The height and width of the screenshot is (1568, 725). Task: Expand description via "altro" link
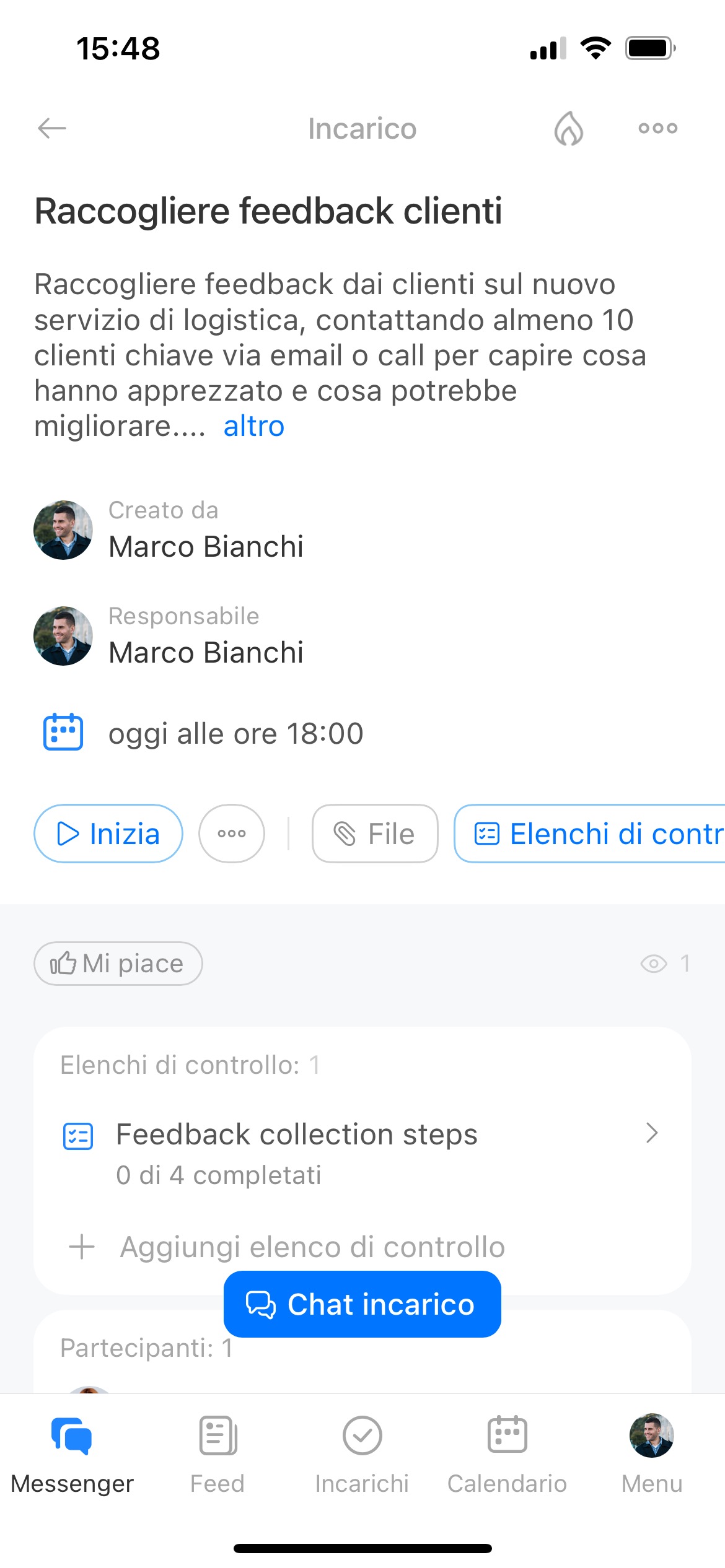coord(254,427)
